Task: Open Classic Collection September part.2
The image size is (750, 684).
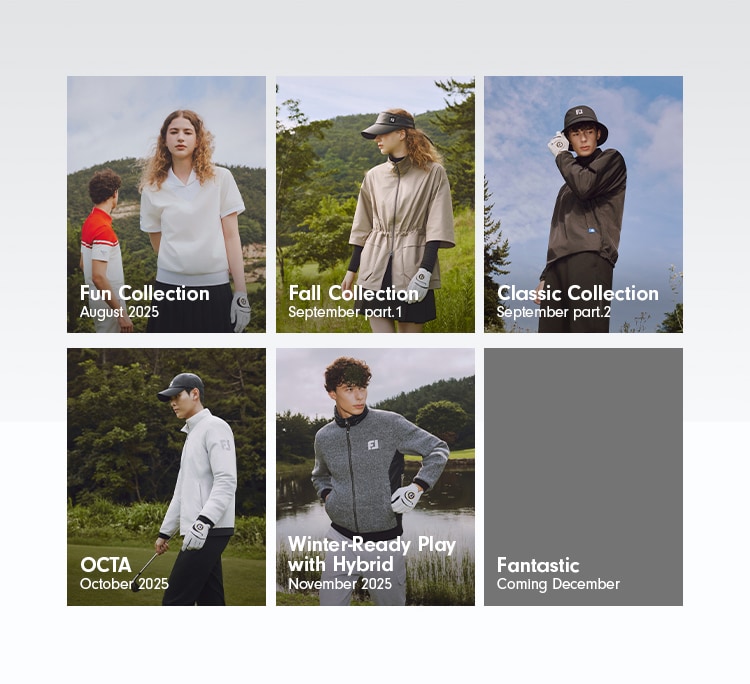Action: 583,205
